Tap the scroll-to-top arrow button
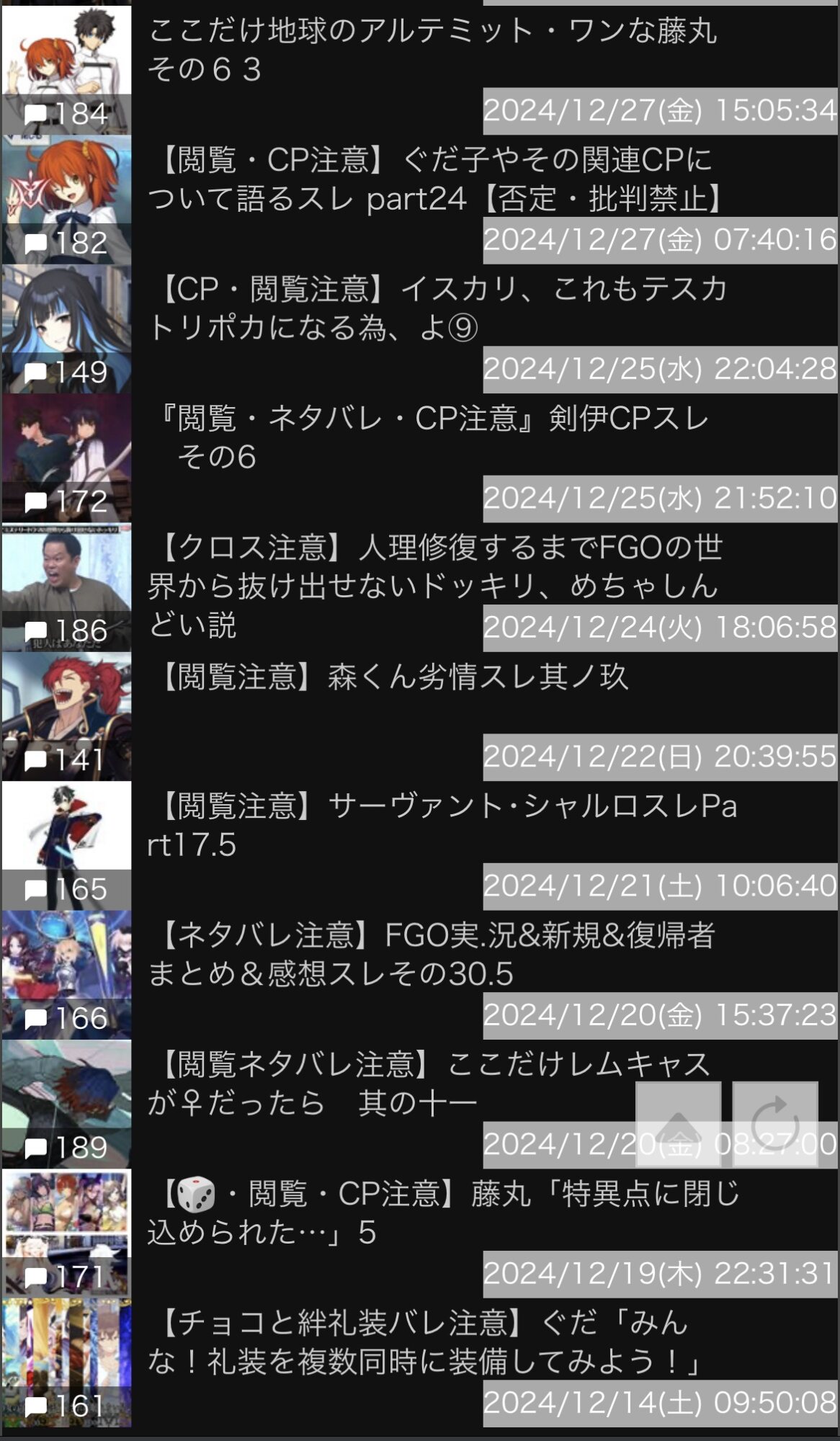Image resolution: width=840 pixels, height=1441 pixels. pos(678,1124)
